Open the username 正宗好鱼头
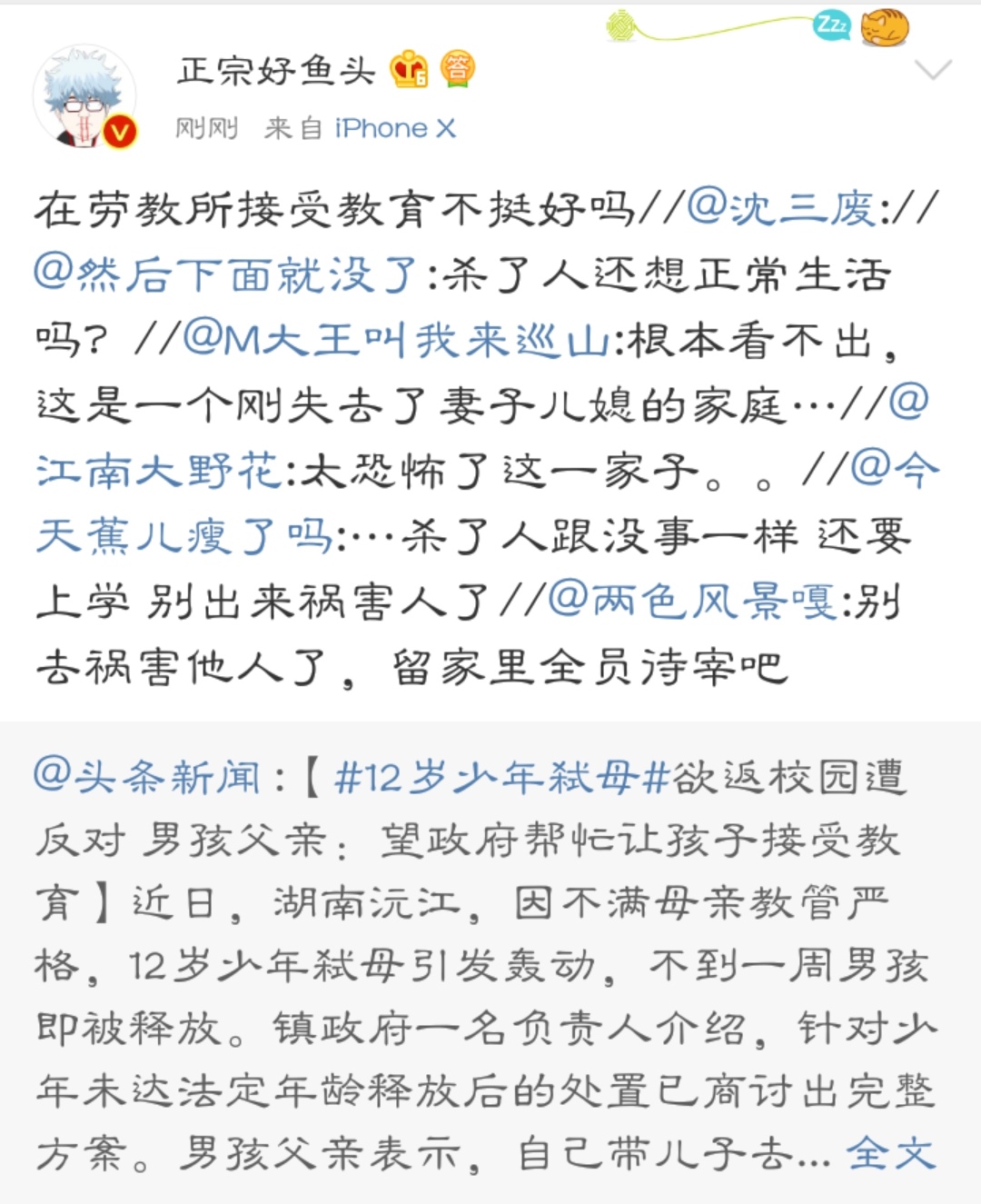The image size is (981, 1204). click(276, 70)
